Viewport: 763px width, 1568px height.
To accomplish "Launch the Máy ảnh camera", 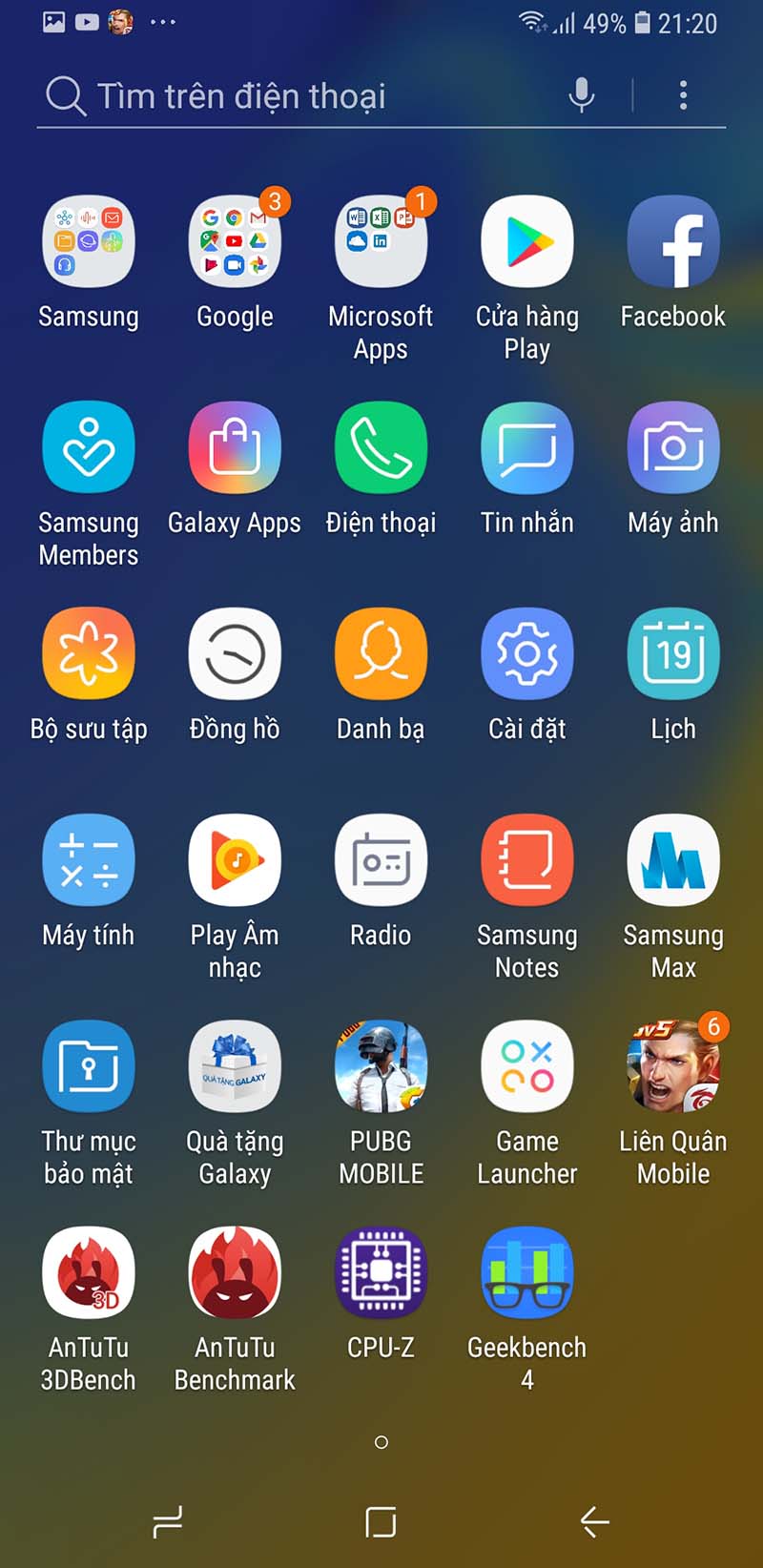I will click(673, 448).
